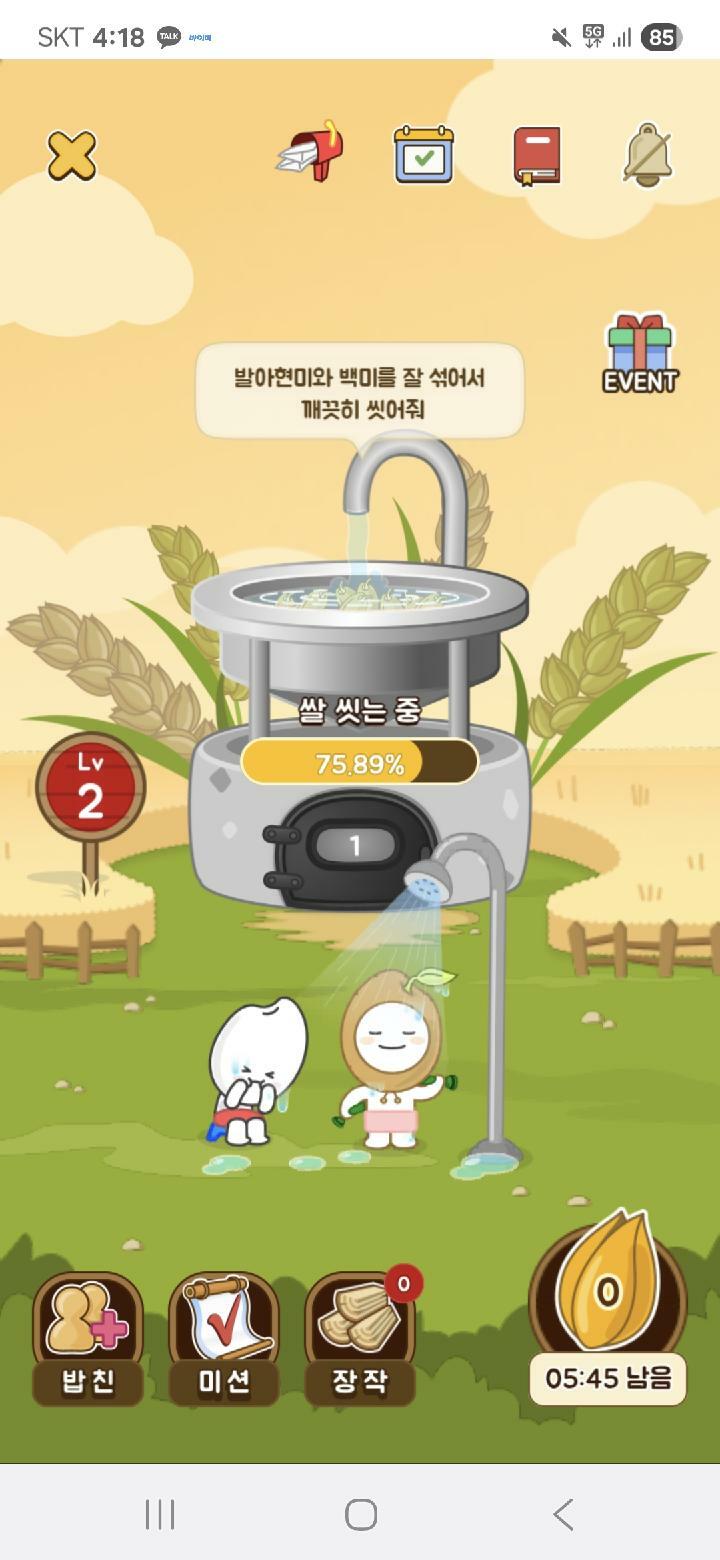This screenshot has height=1560, width=720.
Task: Return to the home screen
Action: pyautogui.click(x=360, y=1514)
